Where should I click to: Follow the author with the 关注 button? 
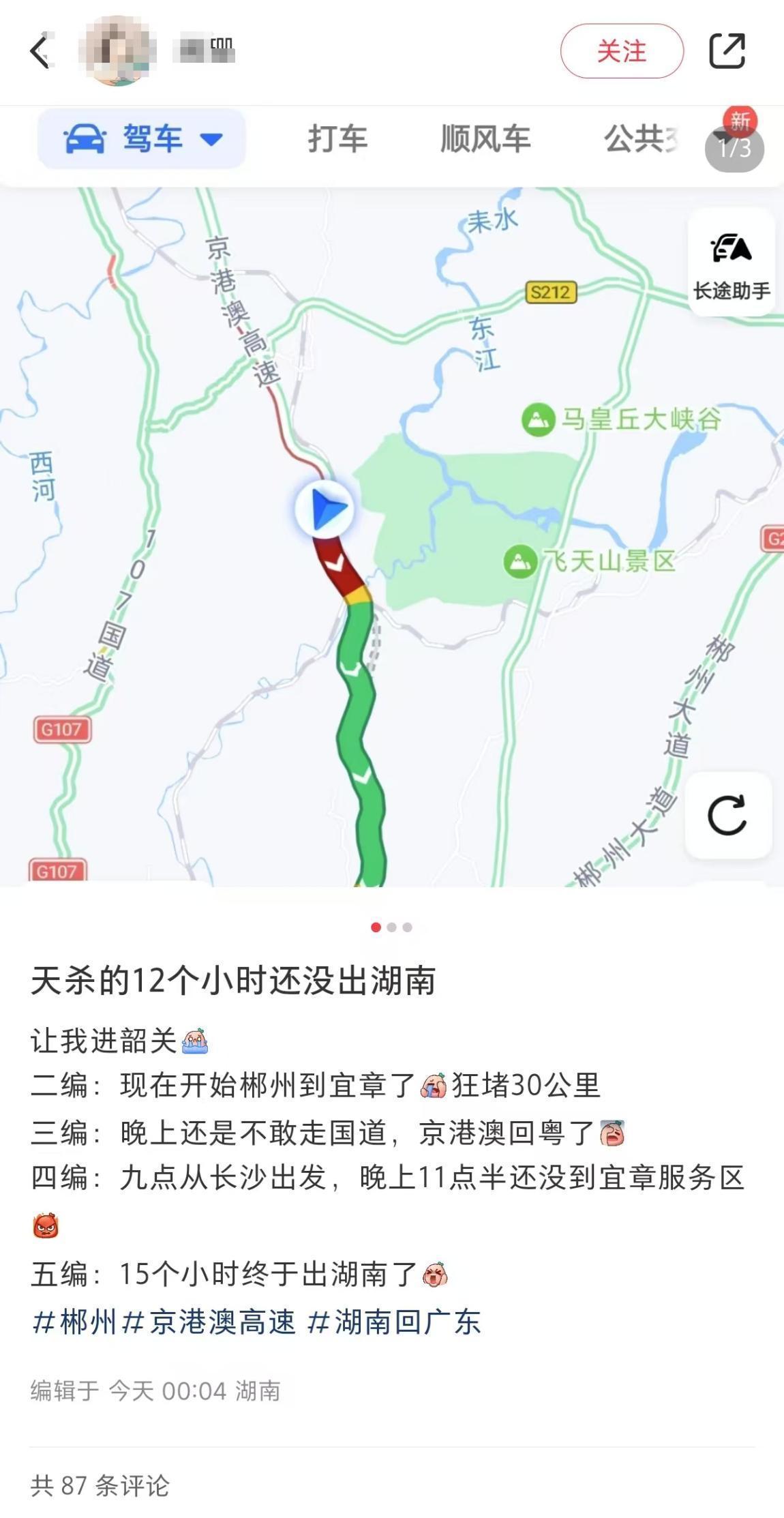(x=621, y=51)
